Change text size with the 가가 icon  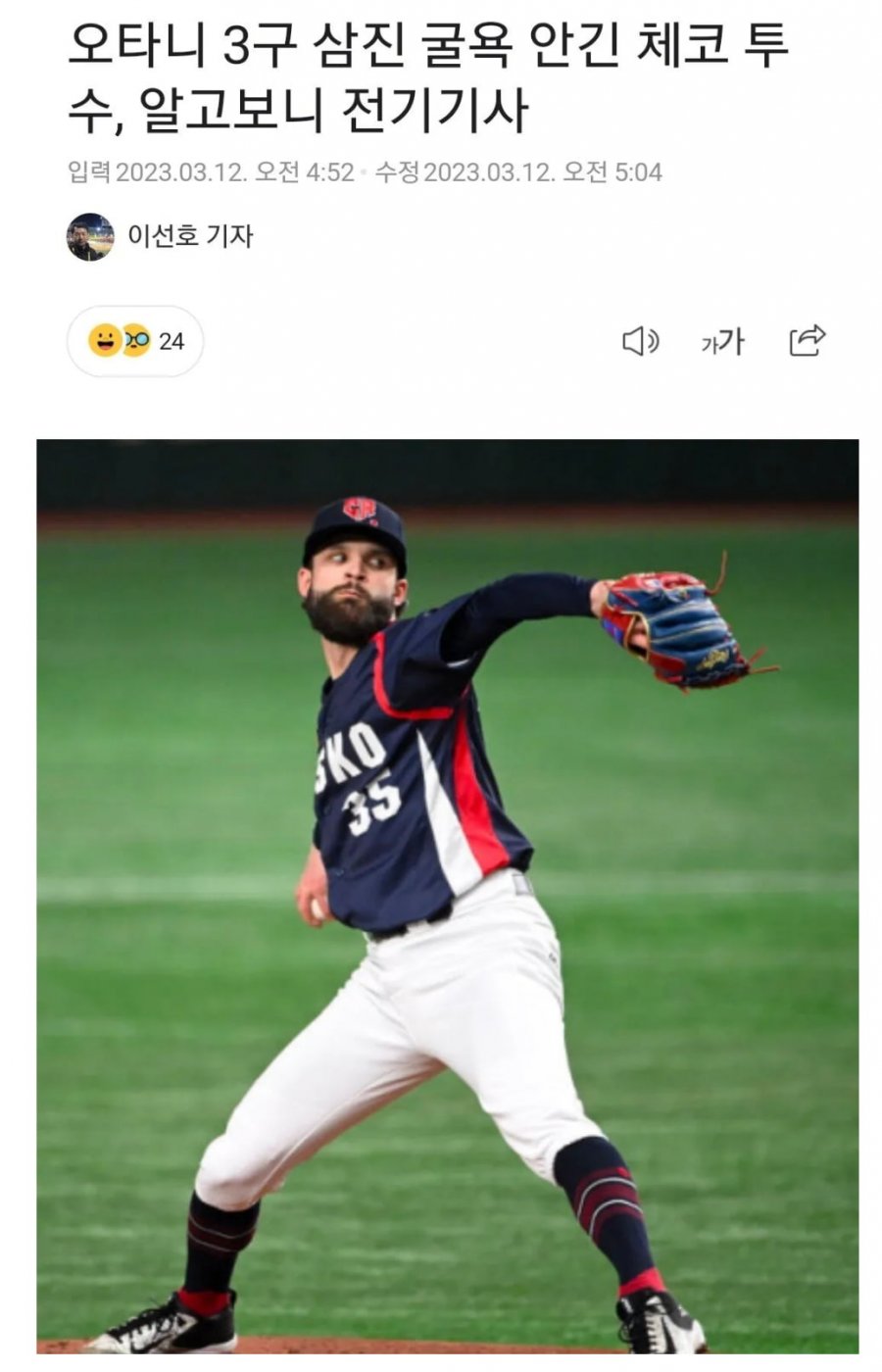point(722,341)
